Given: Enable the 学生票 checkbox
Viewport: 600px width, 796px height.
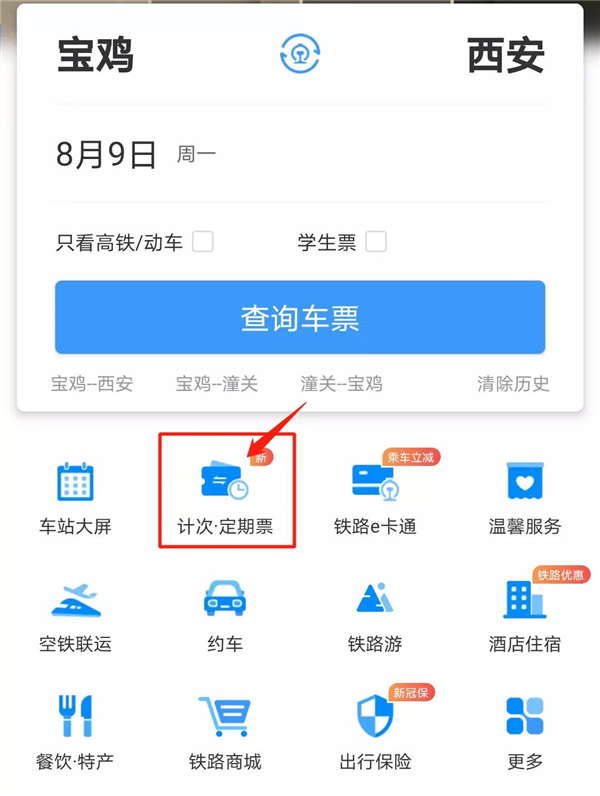Looking at the screenshot, I should [x=376, y=242].
